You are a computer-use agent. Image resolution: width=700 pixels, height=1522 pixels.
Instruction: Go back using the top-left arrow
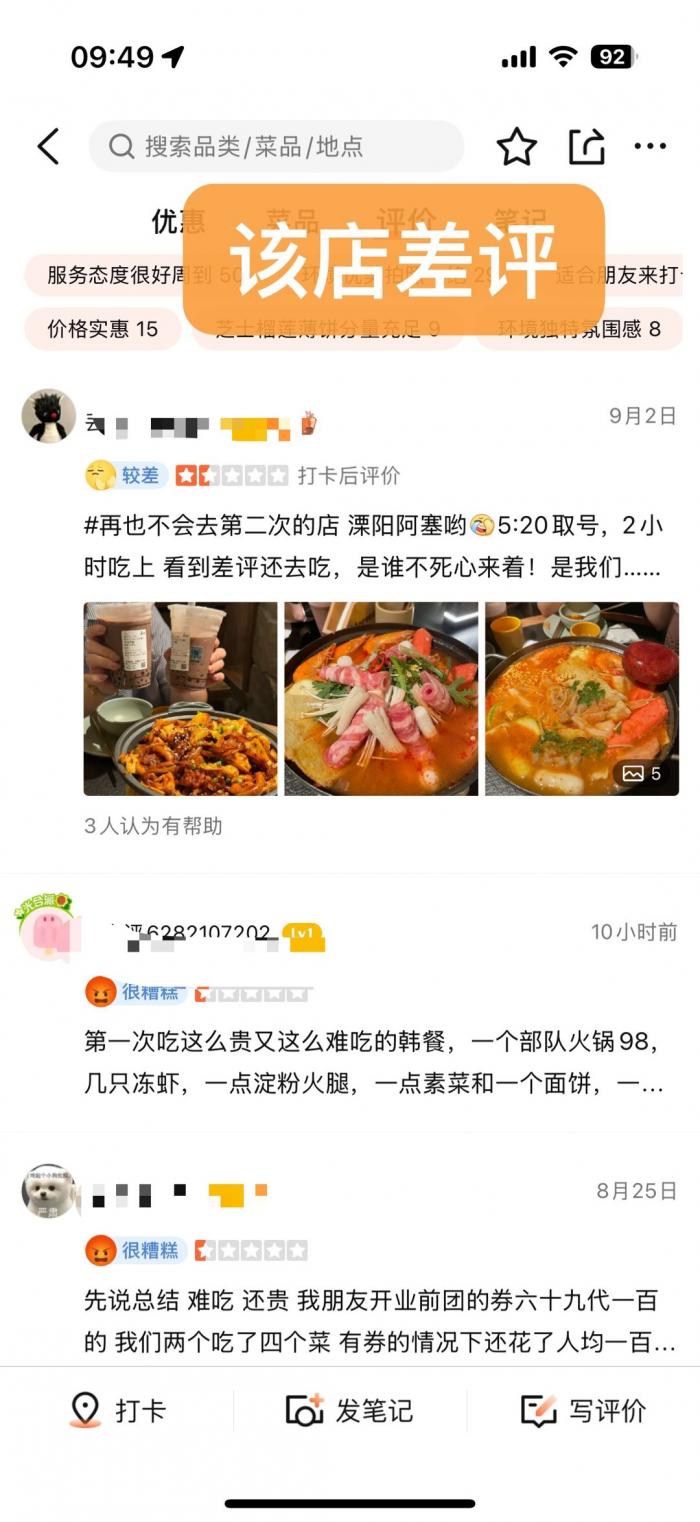[48, 147]
